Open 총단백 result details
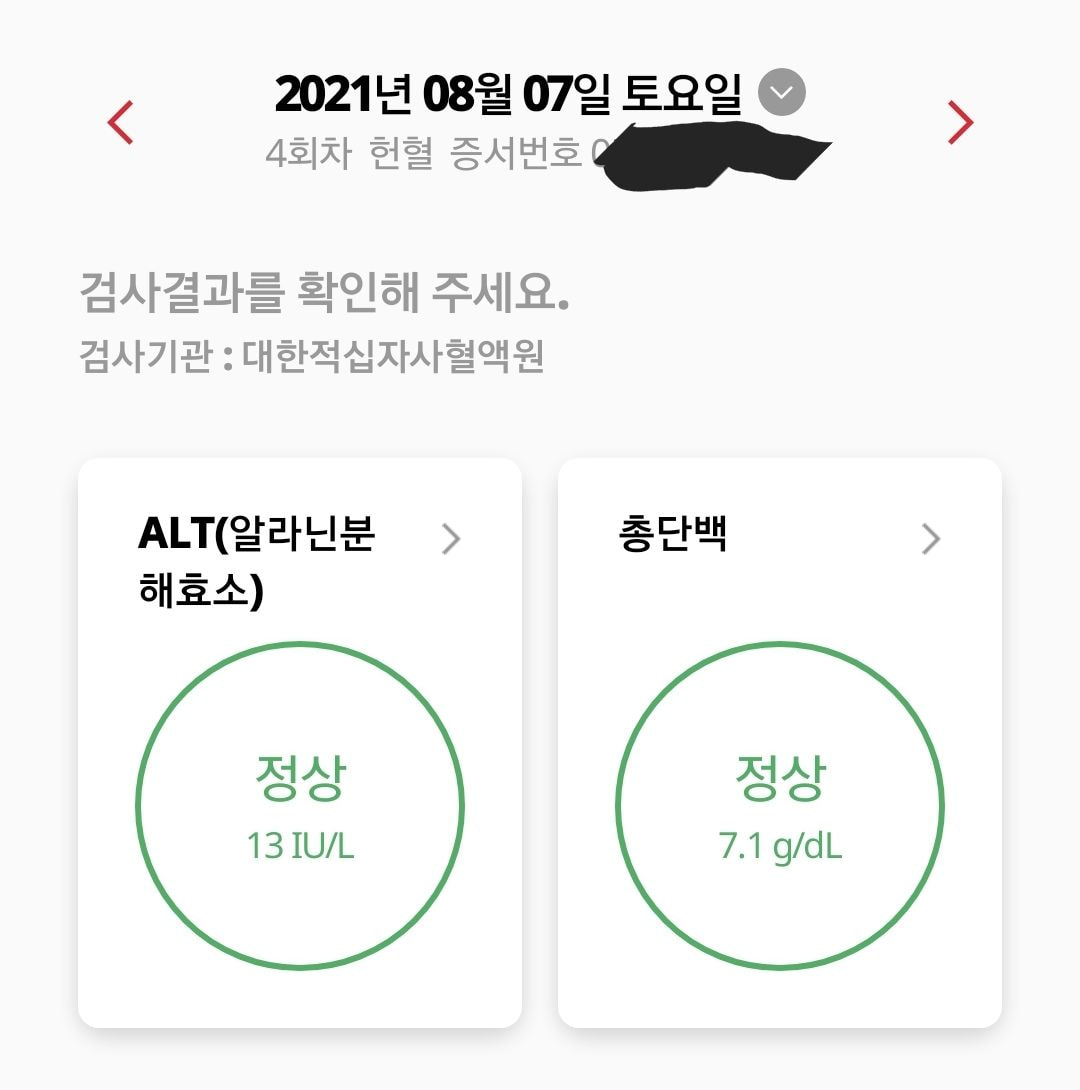The image size is (1080, 1090). pos(931,540)
